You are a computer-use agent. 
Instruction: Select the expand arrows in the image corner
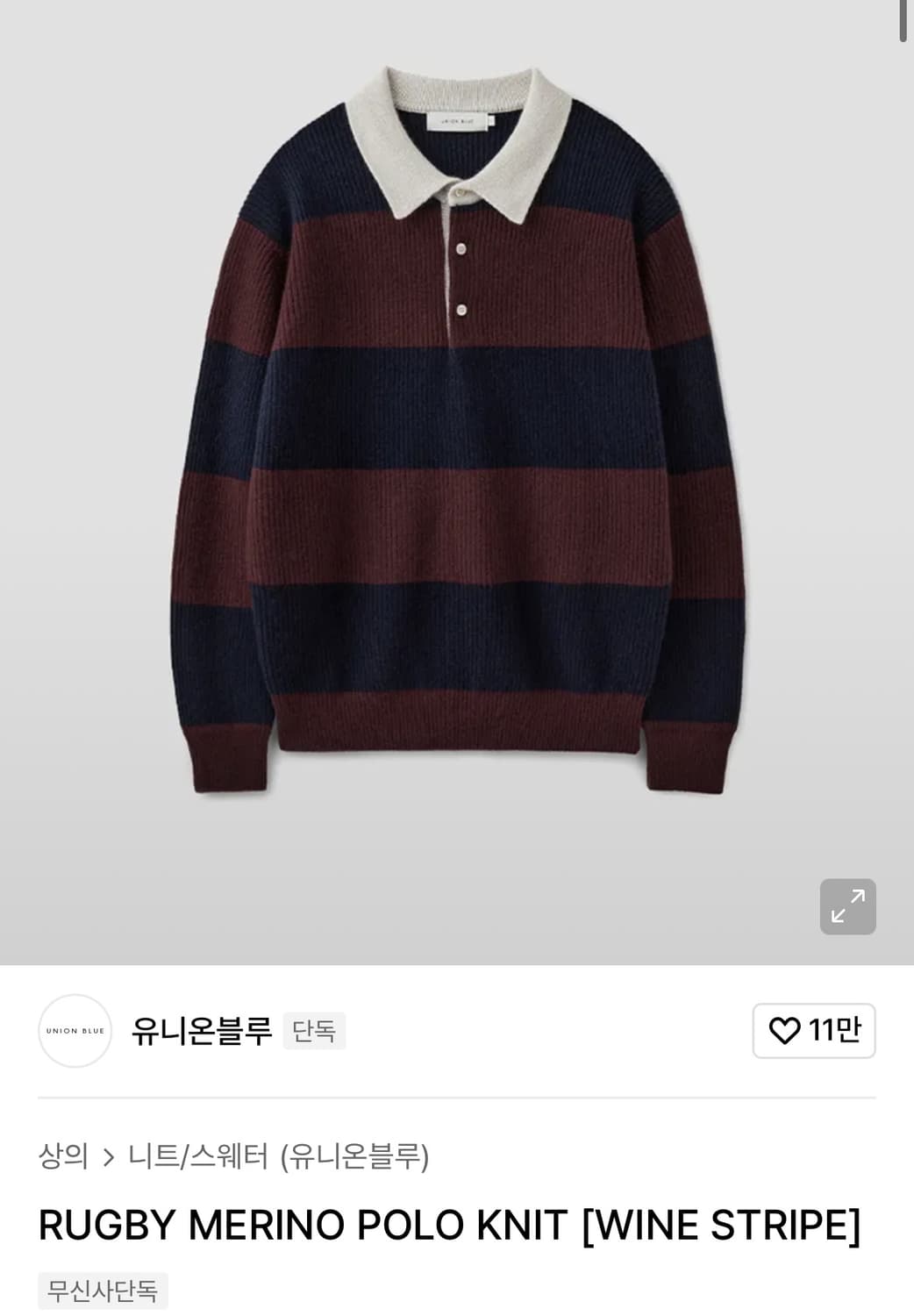click(x=847, y=906)
